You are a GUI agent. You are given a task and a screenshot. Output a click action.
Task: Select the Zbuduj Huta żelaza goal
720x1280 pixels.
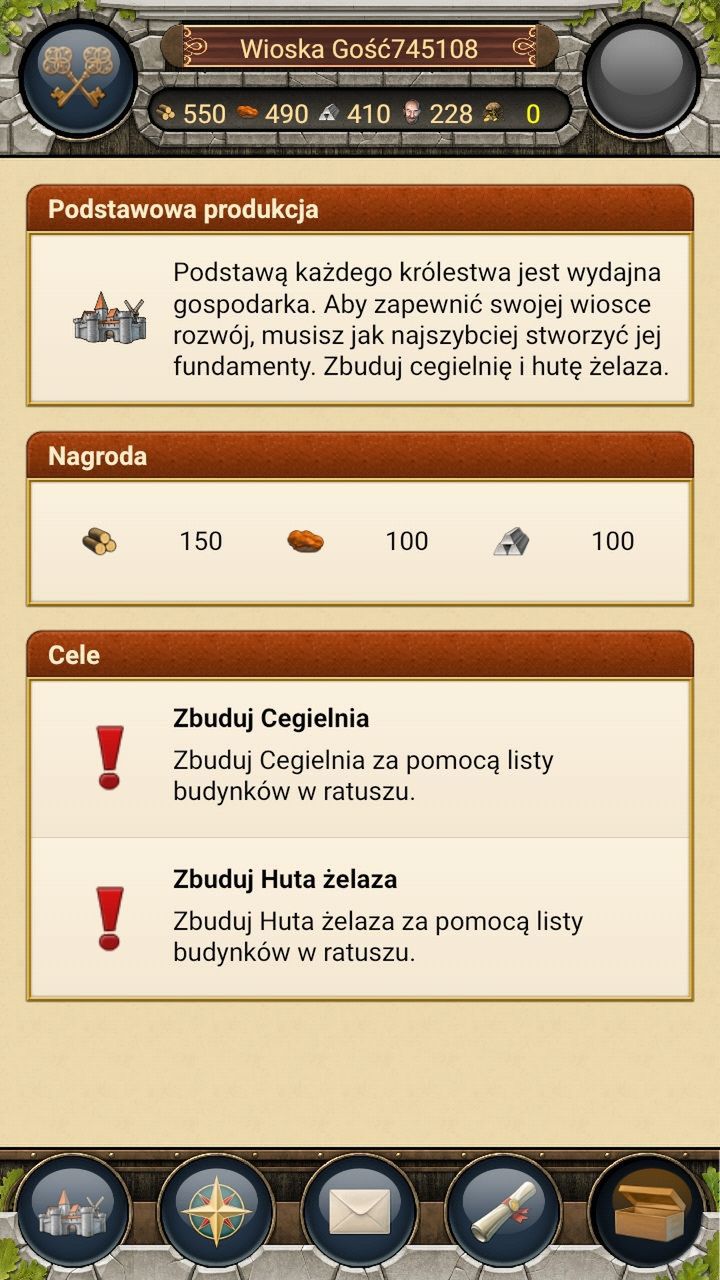[360, 918]
